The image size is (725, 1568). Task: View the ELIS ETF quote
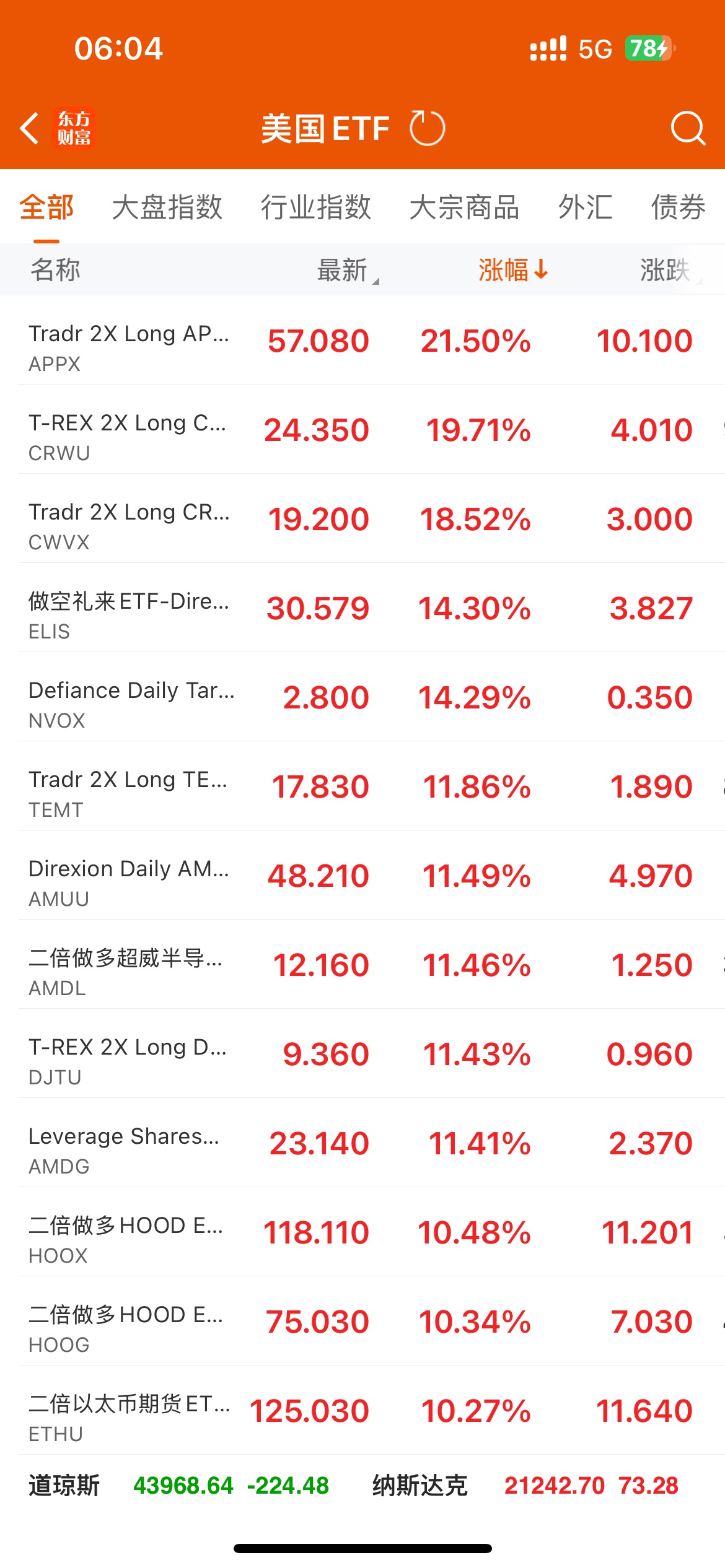[x=362, y=608]
